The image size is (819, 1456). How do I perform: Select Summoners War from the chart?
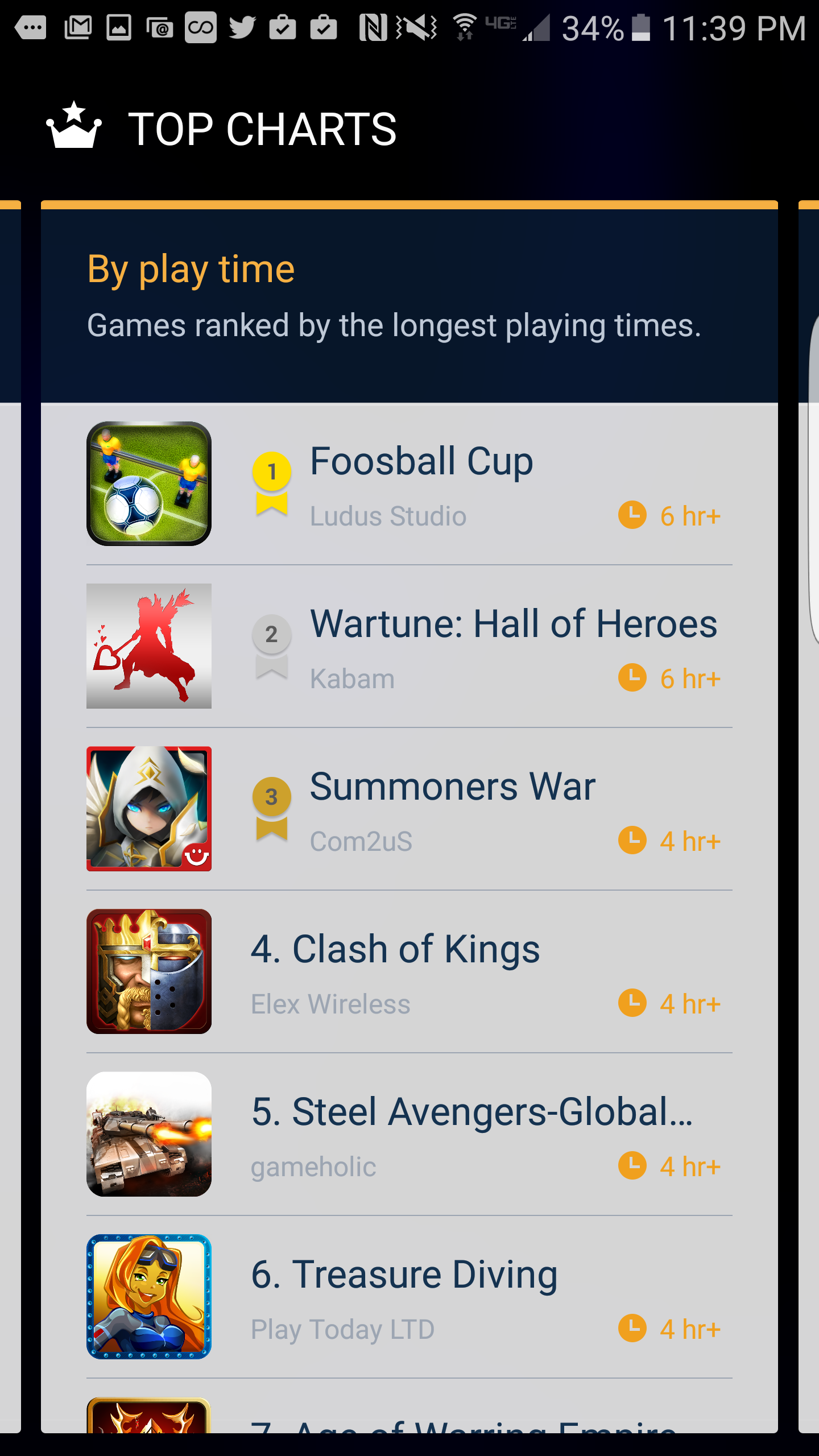(x=409, y=809)
